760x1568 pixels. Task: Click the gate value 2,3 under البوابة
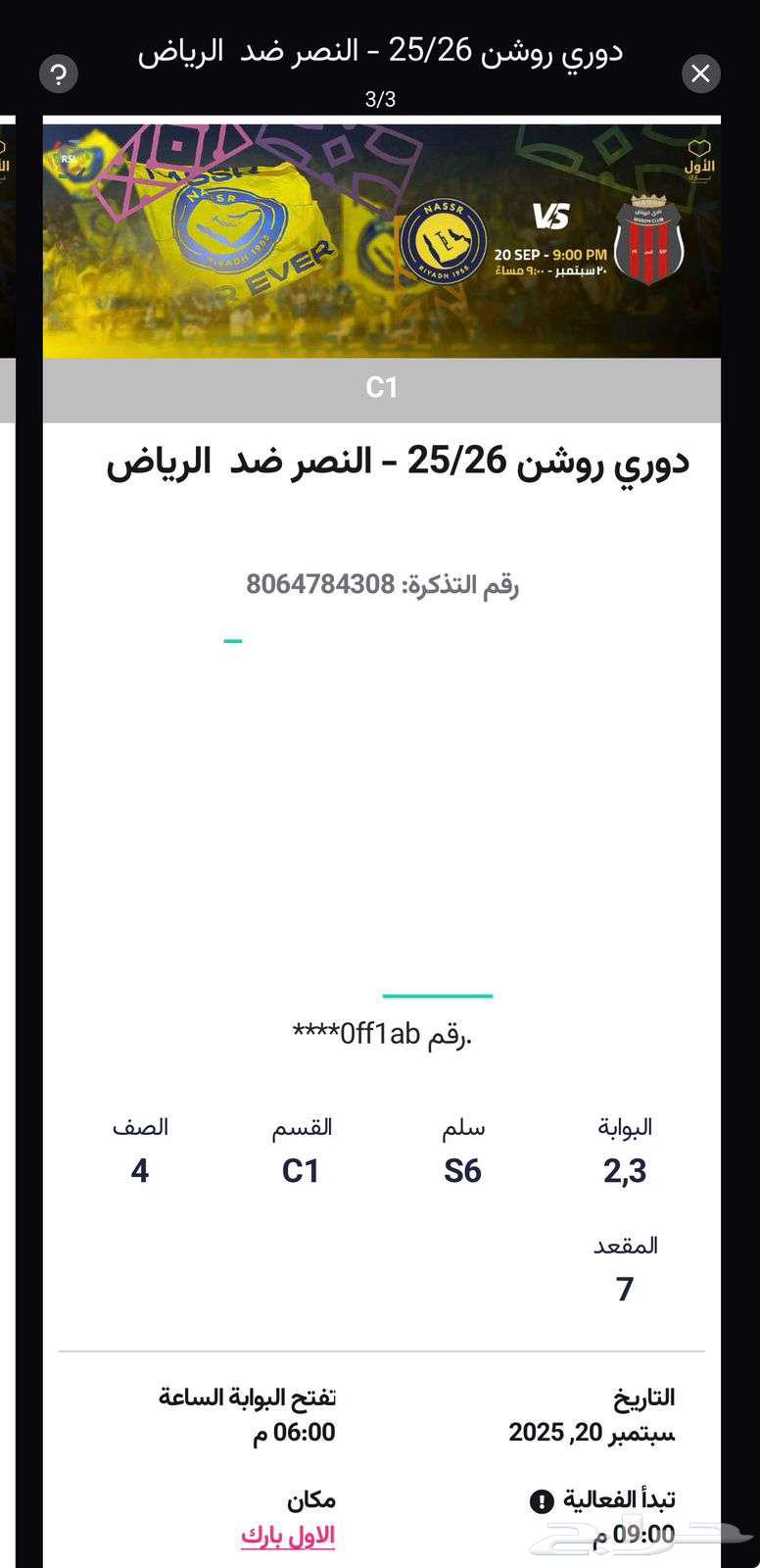point(624,1172)
